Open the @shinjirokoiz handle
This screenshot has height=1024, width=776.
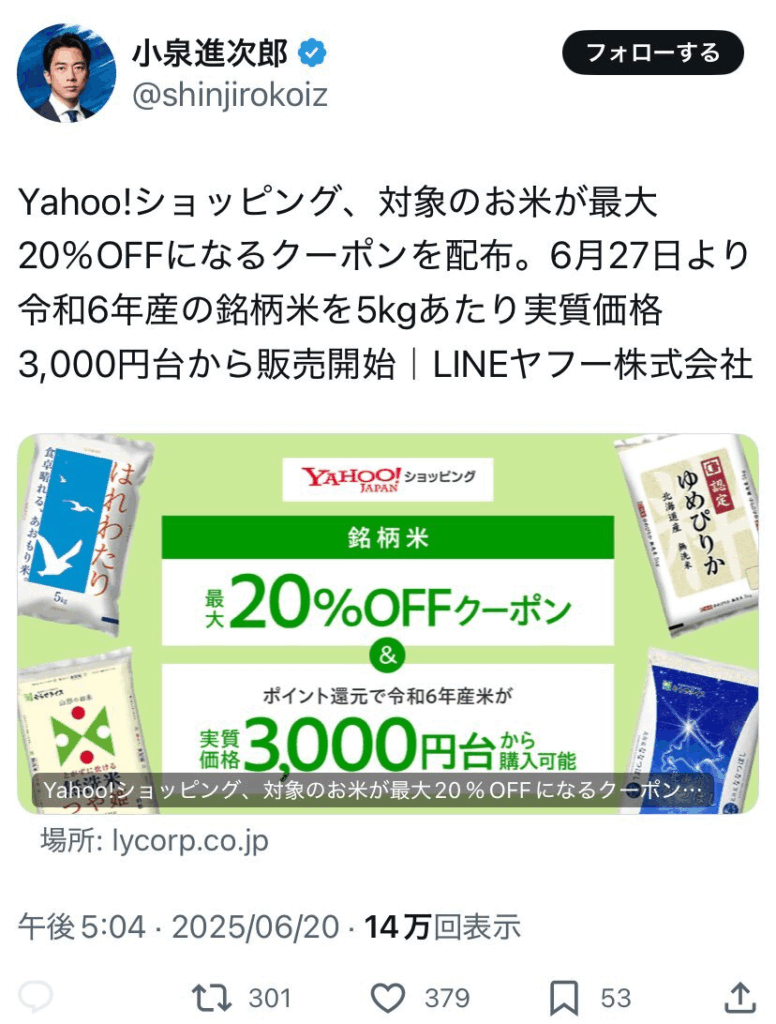tap(230, 95)
